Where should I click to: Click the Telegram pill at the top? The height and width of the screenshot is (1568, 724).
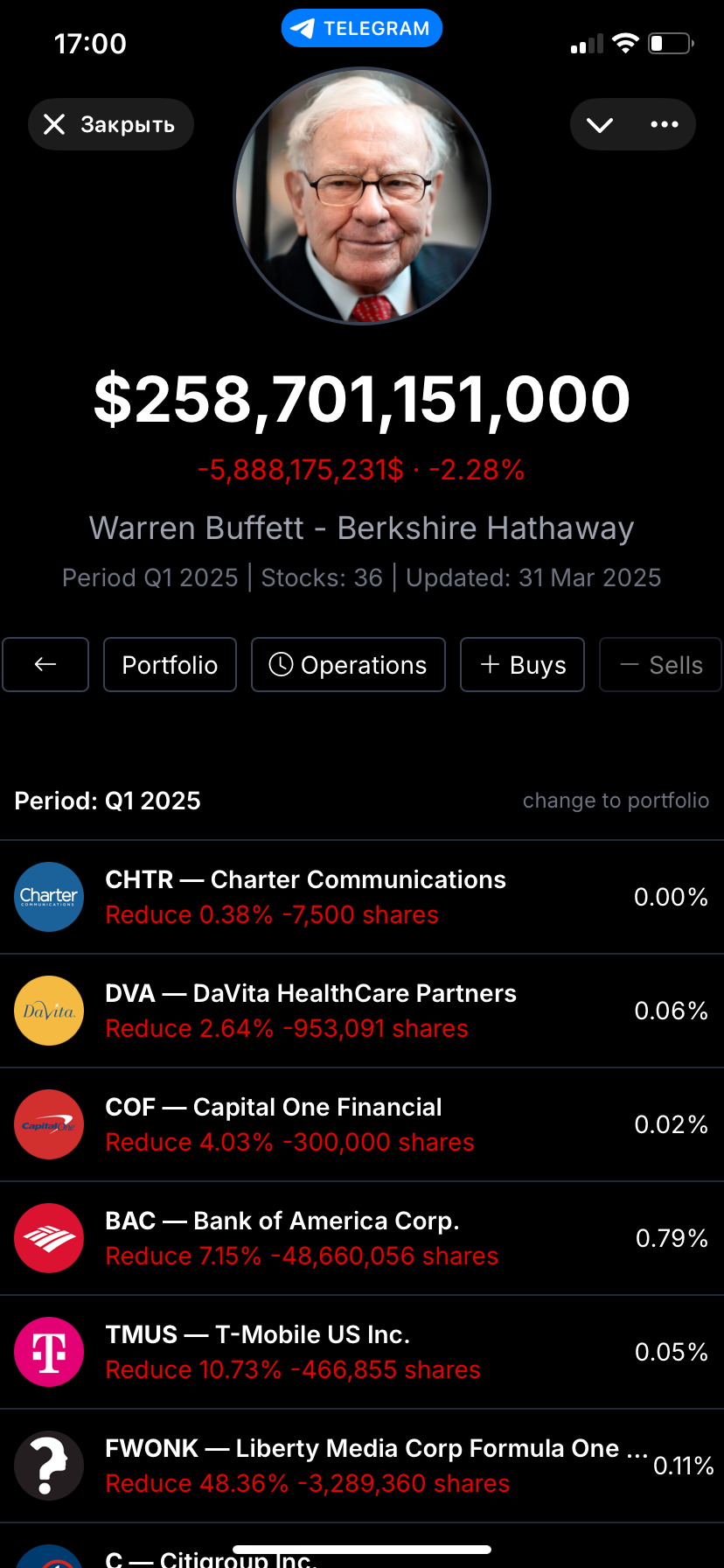pos(362,27)
